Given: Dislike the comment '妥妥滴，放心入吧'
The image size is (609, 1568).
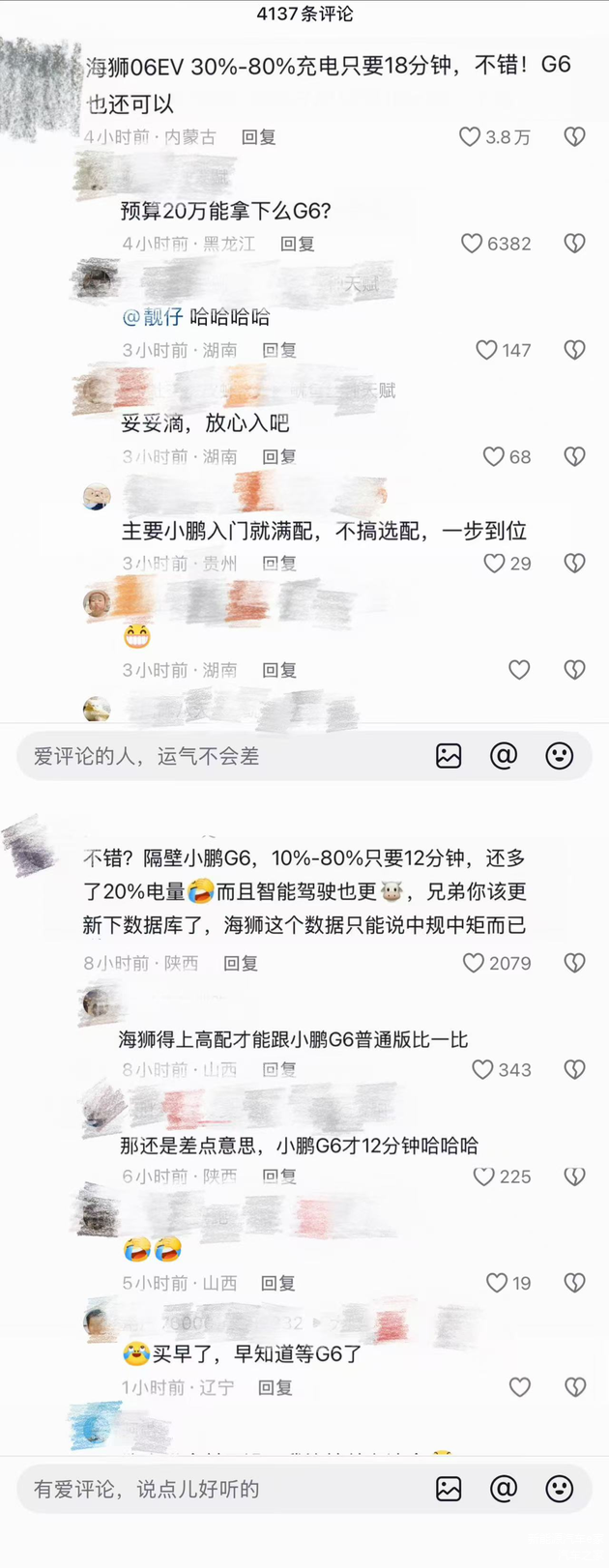Looking at the screenshot, I should tap(574, 456).
